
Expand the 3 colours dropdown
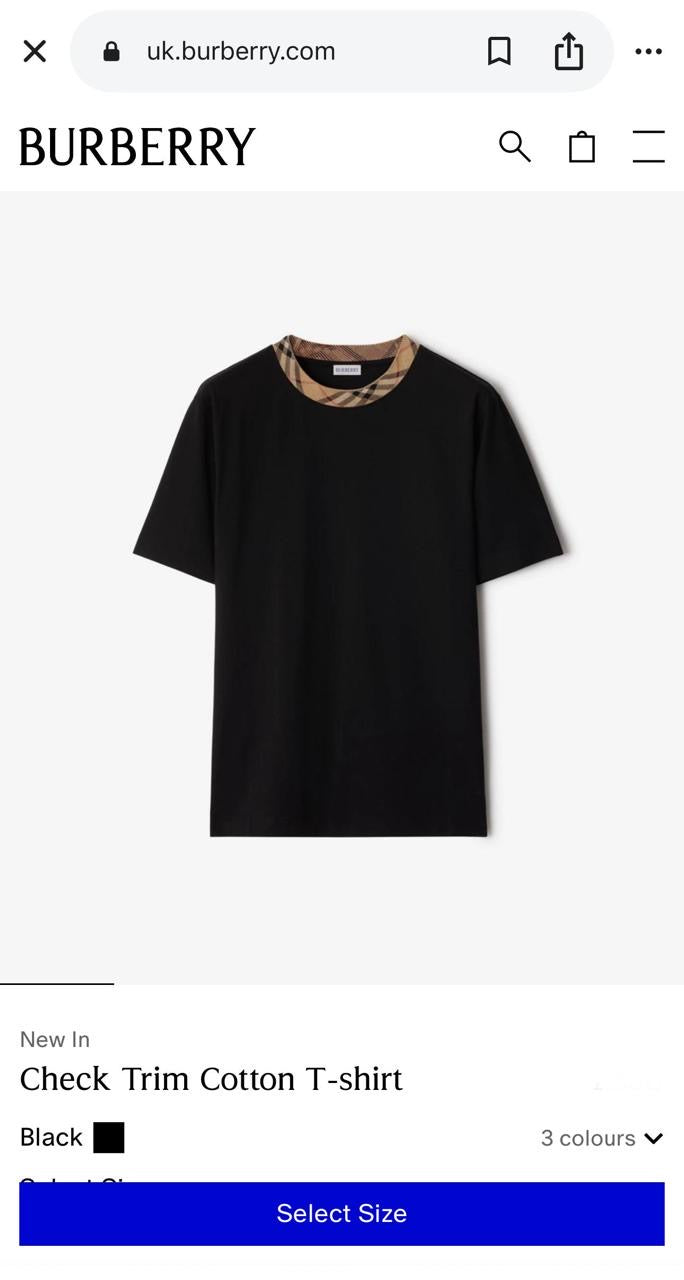coord(602,1138)
